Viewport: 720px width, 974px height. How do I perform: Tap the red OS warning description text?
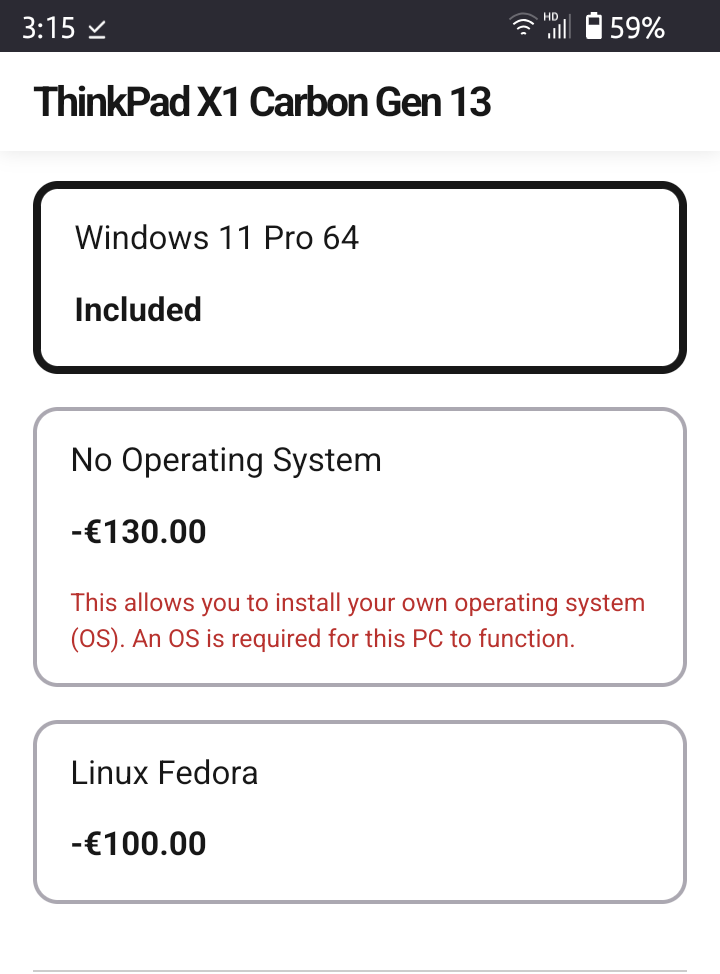coord(356,620)
